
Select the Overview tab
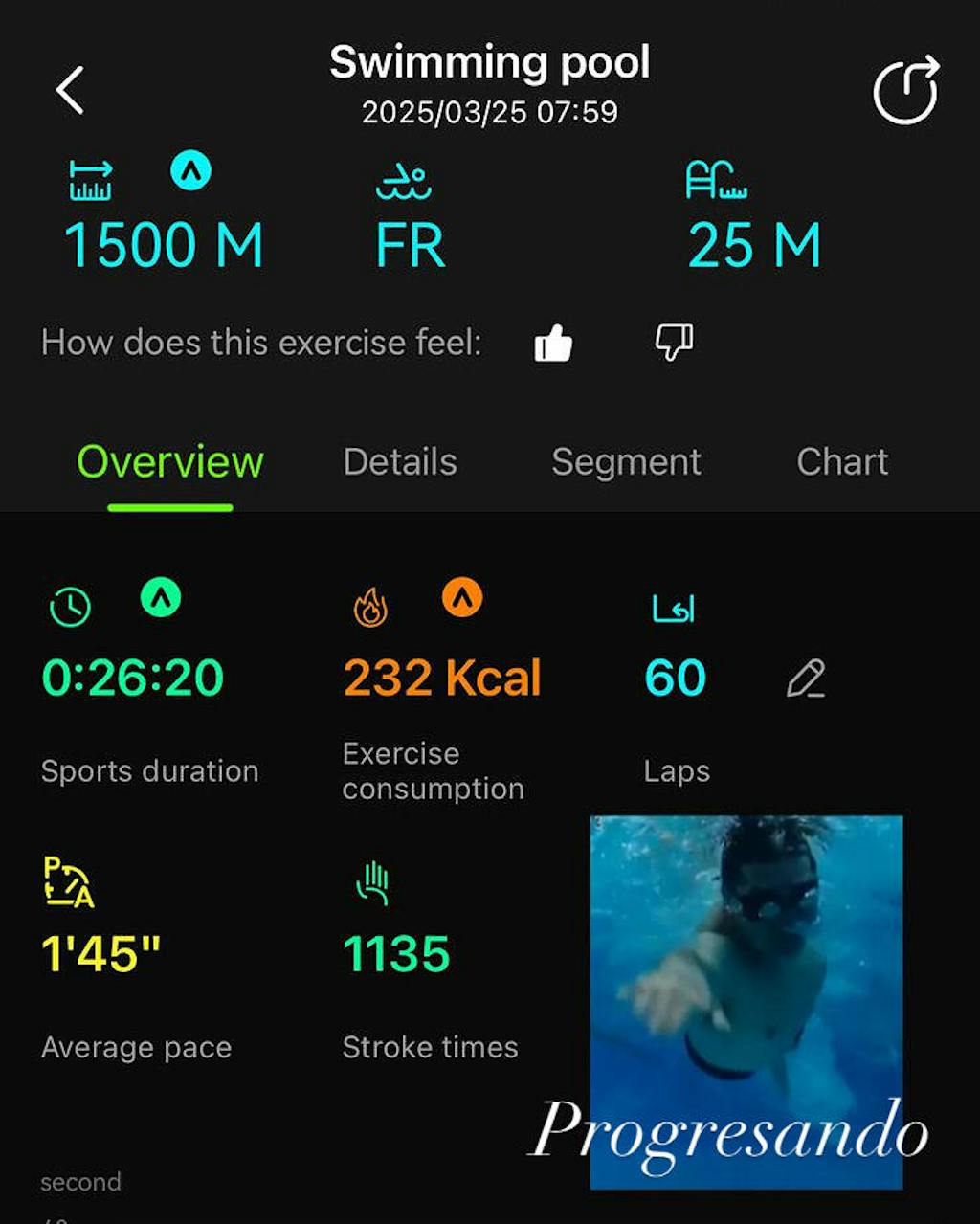click(x=169, y=462)
